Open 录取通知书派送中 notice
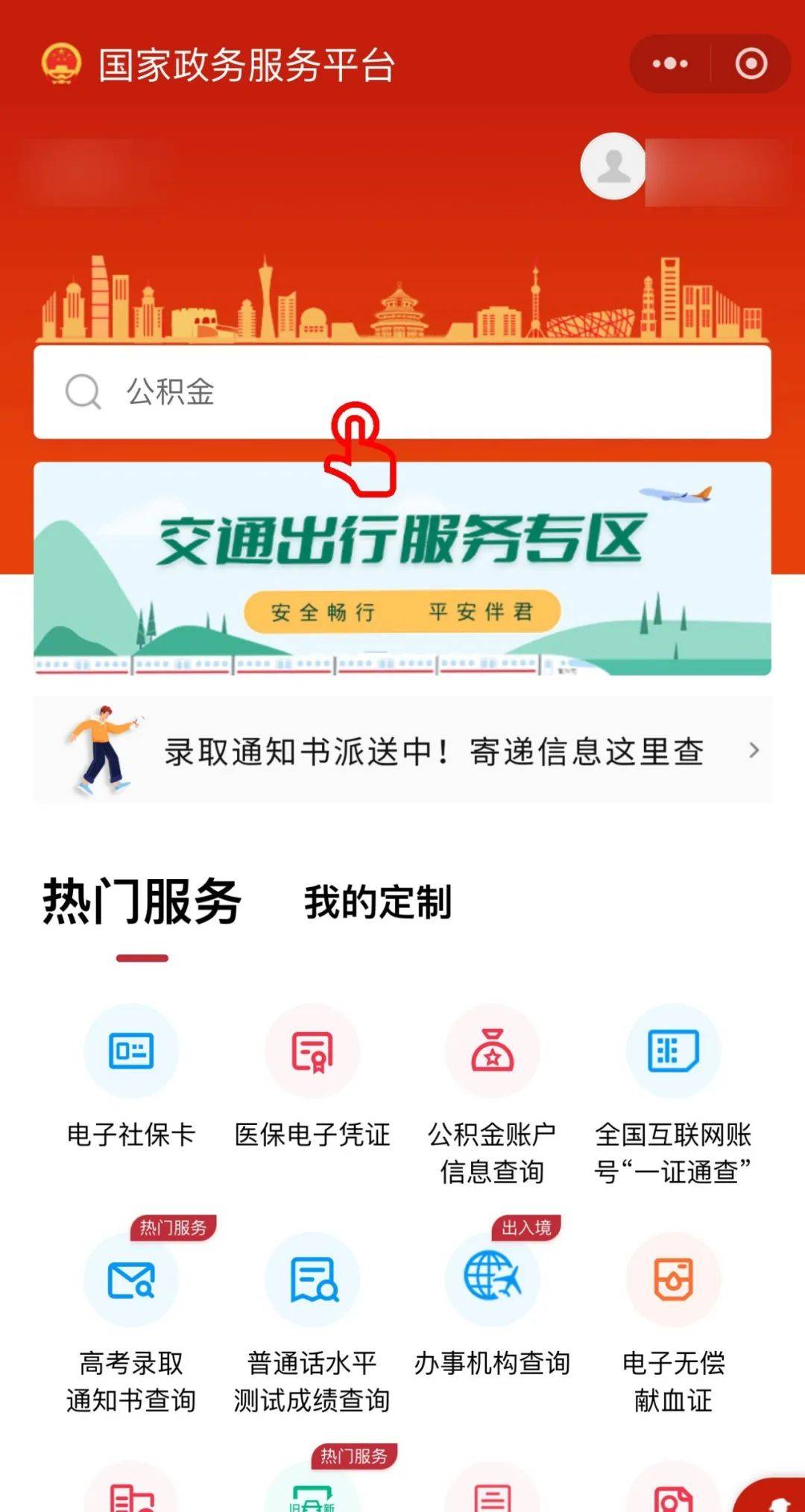The height and width of the screenshot is (1512, 805). (x=402, y=750)
